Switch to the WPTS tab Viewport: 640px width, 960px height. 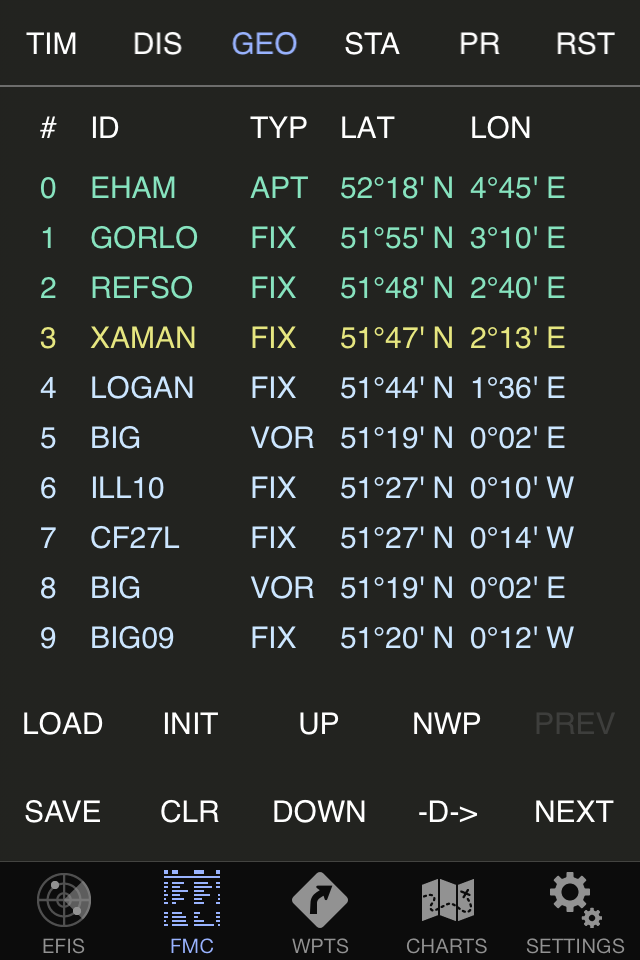pos(320,912)
